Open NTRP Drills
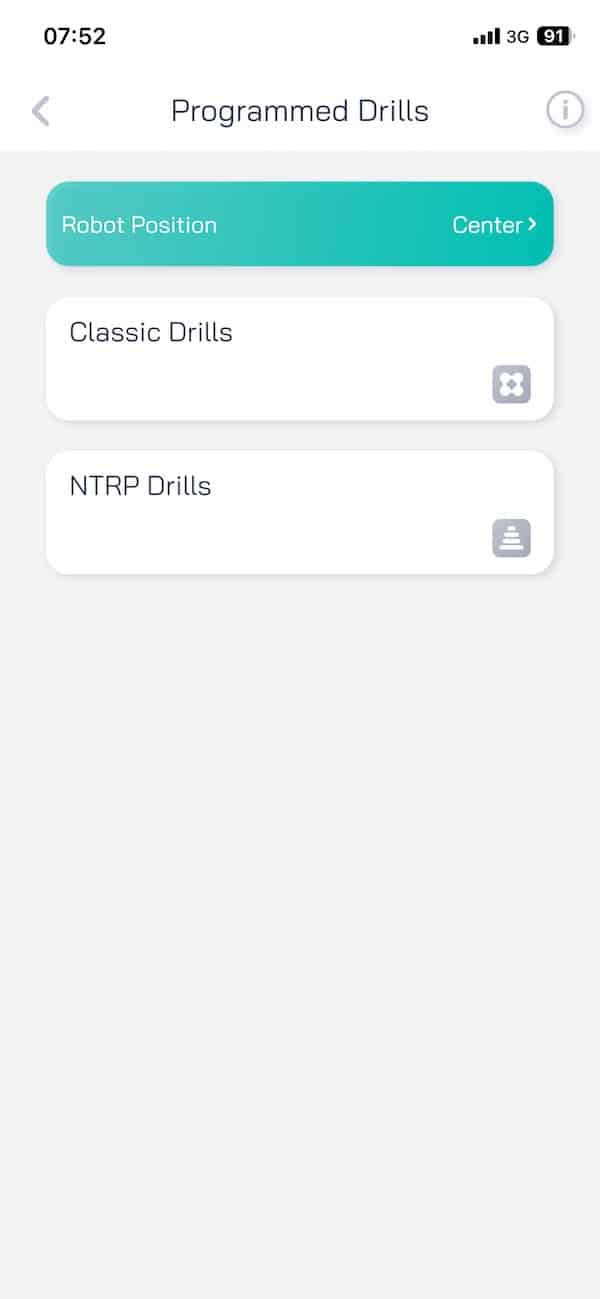 click(x=299, y=512)
